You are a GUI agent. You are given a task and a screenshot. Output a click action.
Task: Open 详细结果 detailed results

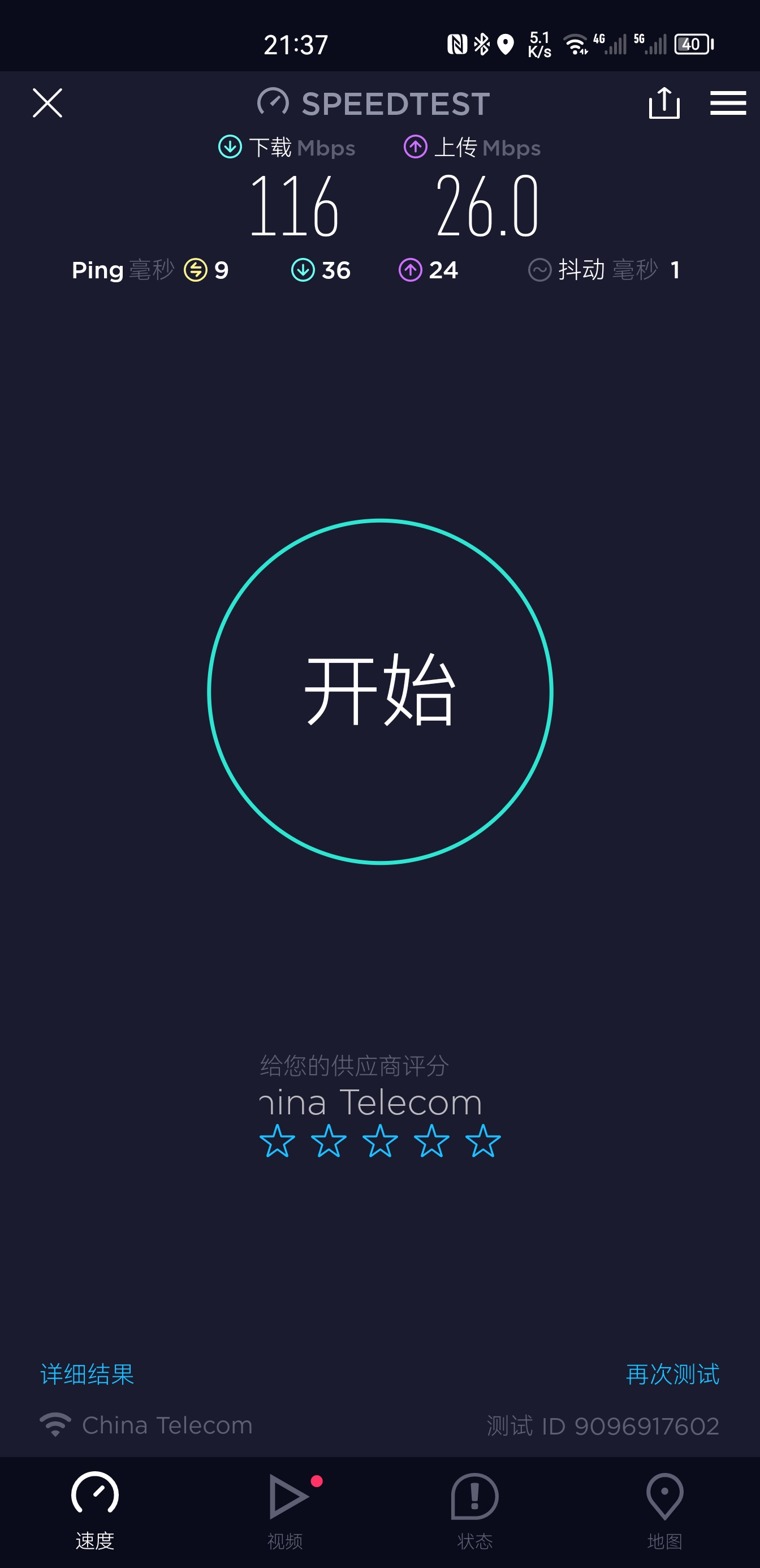click(87, 1374)
